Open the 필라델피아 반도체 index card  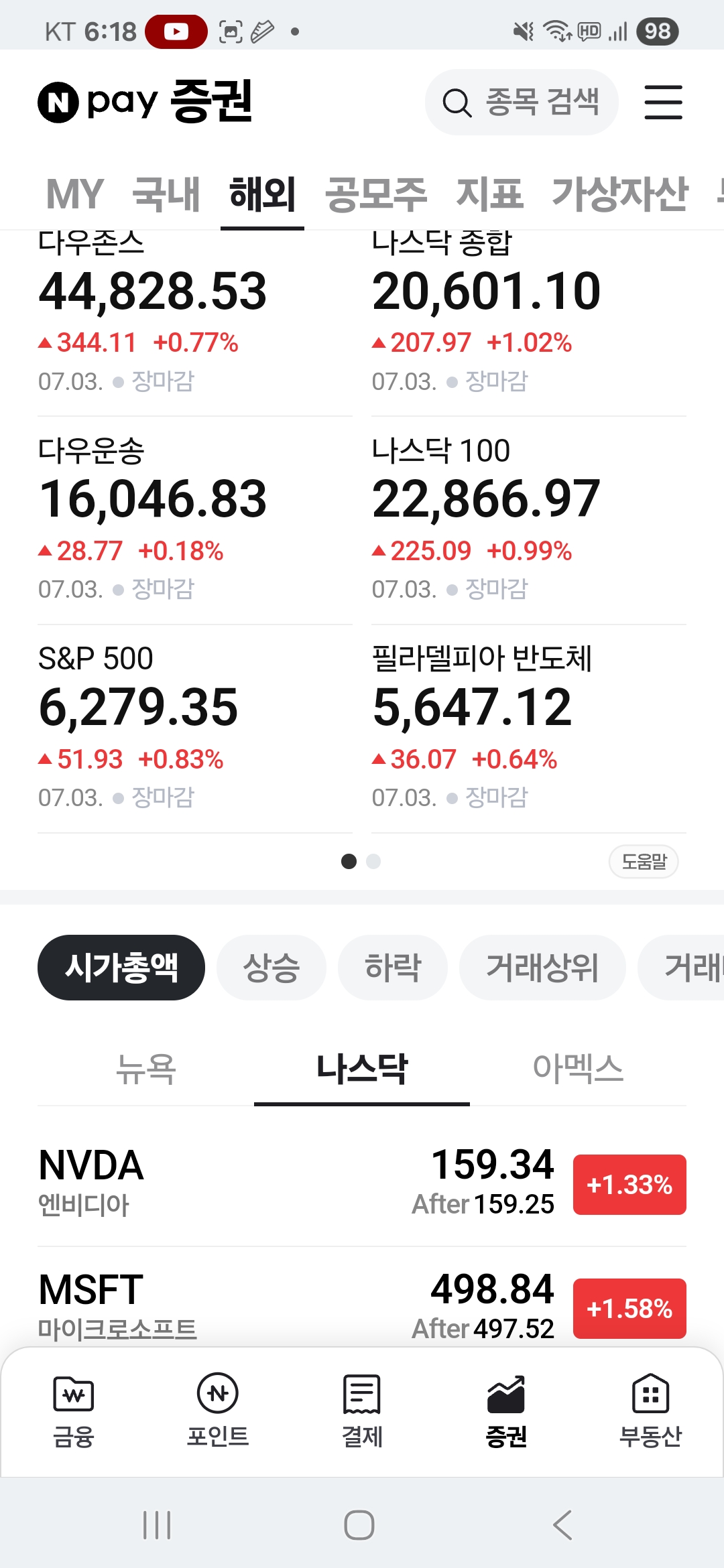528,728
